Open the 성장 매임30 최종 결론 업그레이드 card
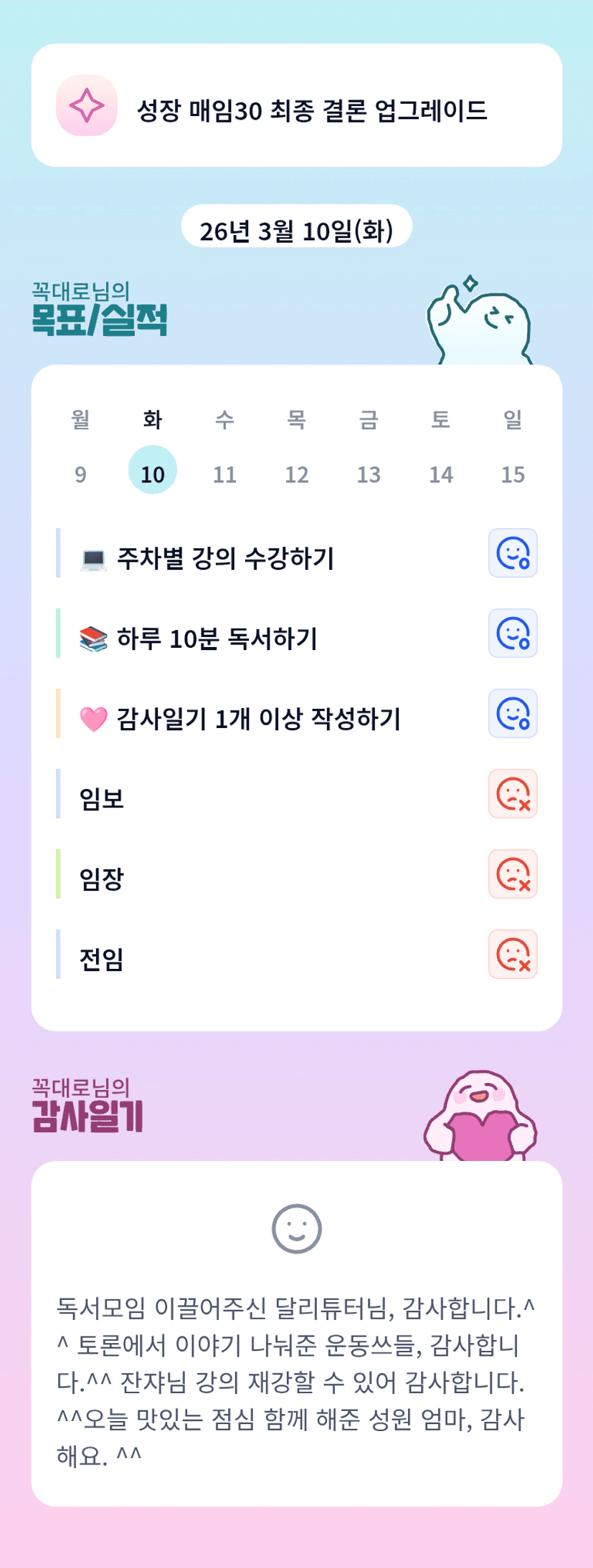Screen dimensions: 593x1568 (297, 106)
